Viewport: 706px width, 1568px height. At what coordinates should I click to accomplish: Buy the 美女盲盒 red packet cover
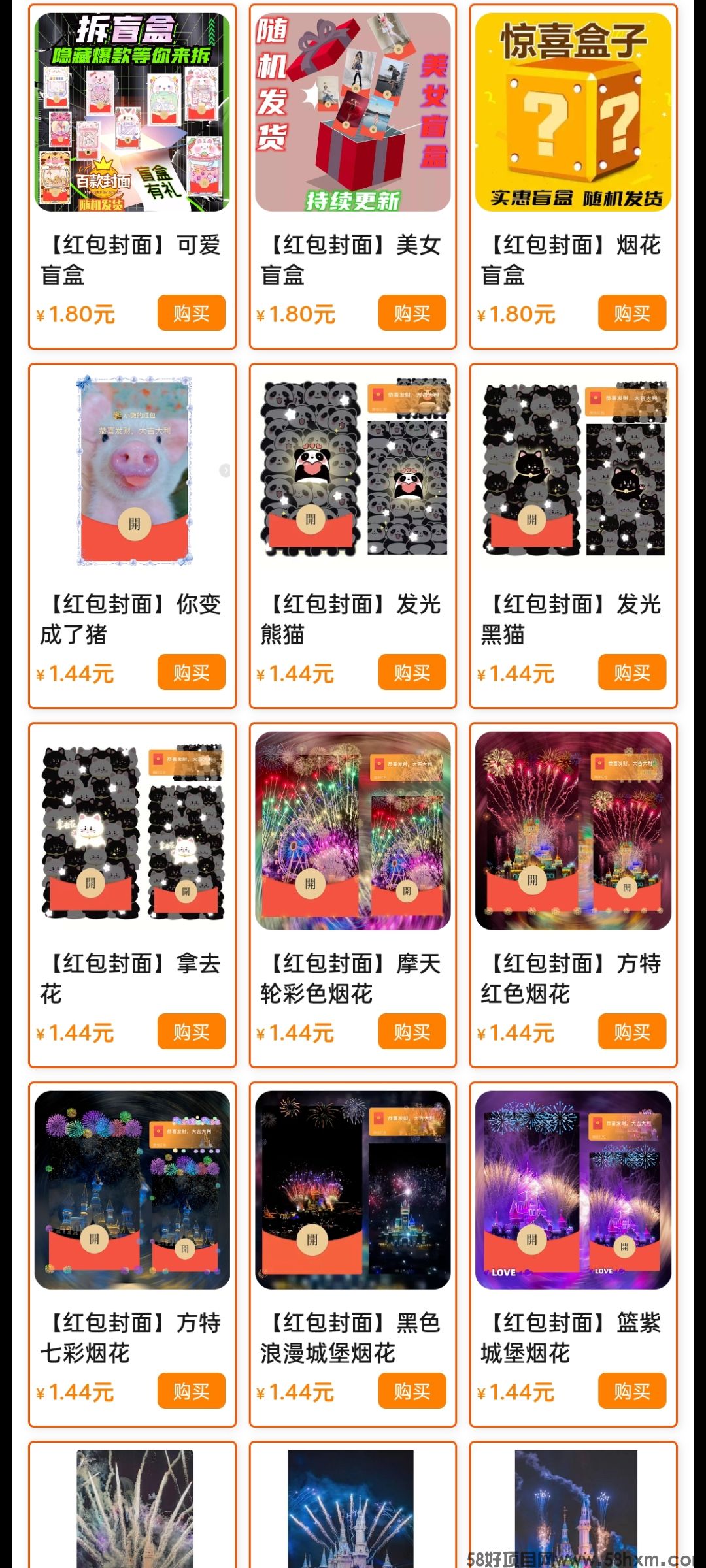[x=412, y=313]
